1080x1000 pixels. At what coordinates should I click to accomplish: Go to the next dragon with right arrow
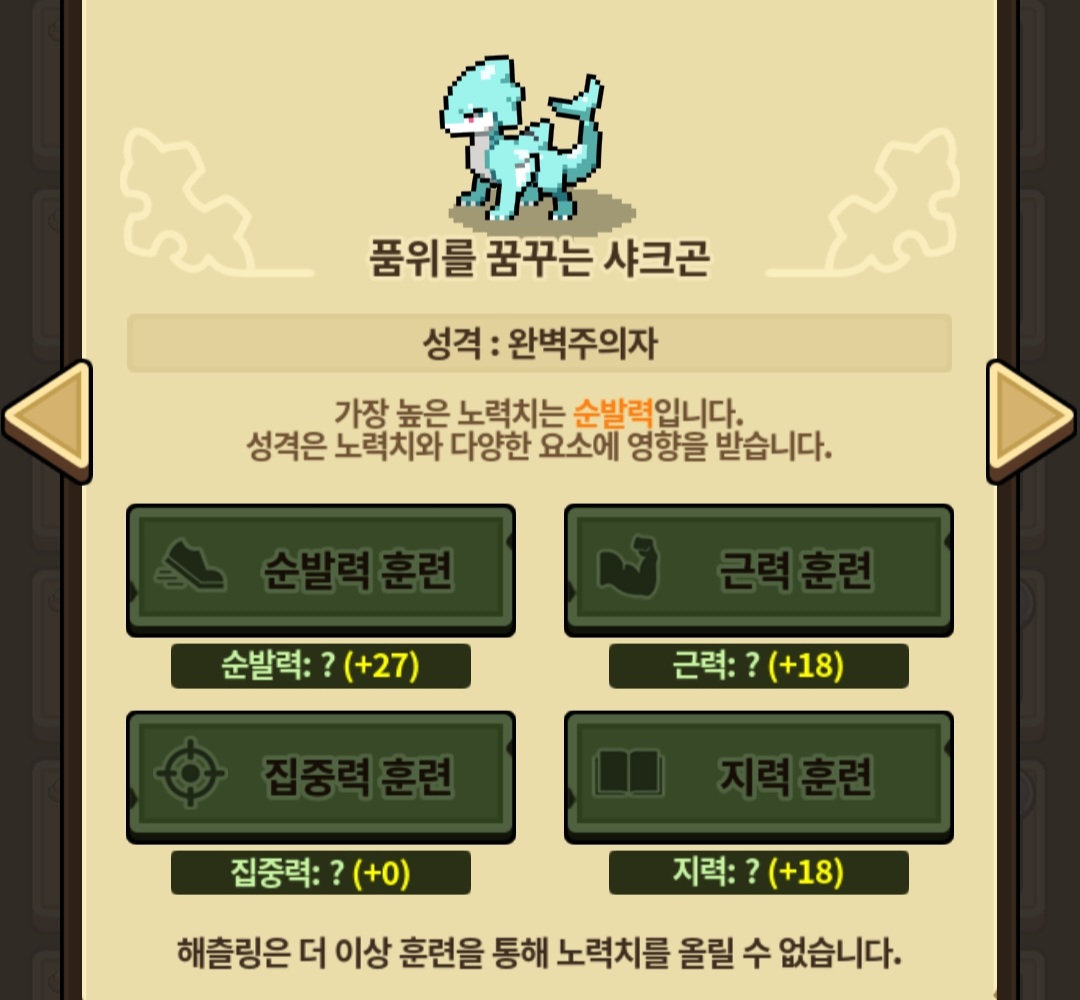(x=1030, y=421)
